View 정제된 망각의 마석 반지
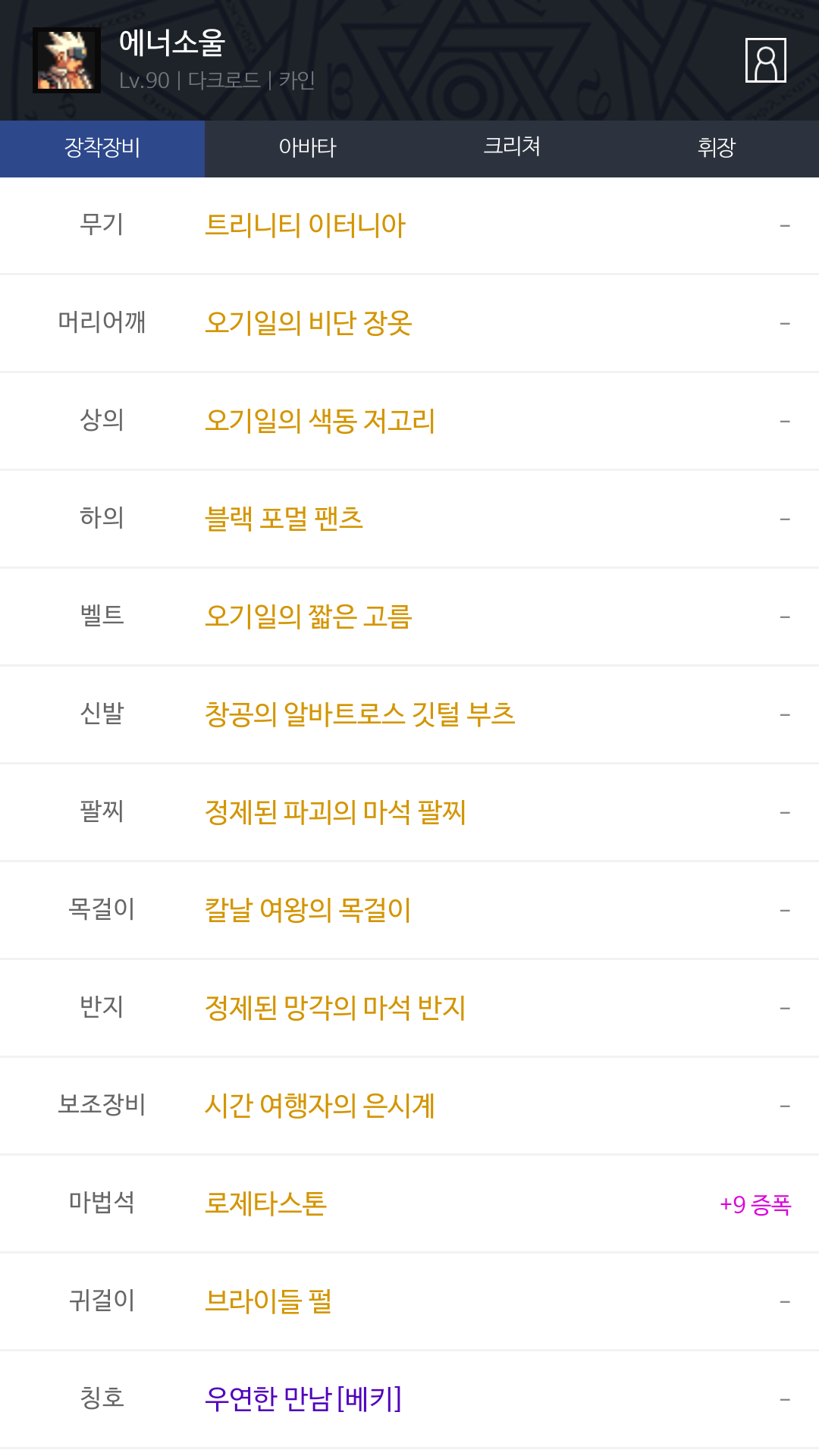Viewport: 819px width, 1456px height. click(x=335, y=1008)
